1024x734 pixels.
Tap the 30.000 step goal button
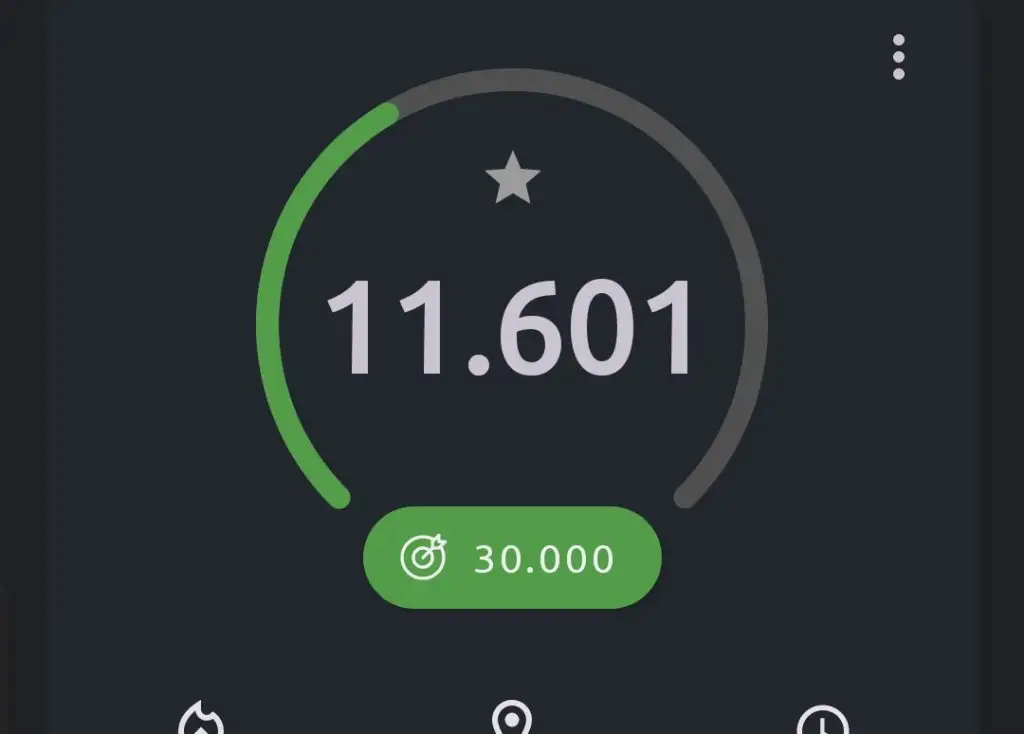512,557
